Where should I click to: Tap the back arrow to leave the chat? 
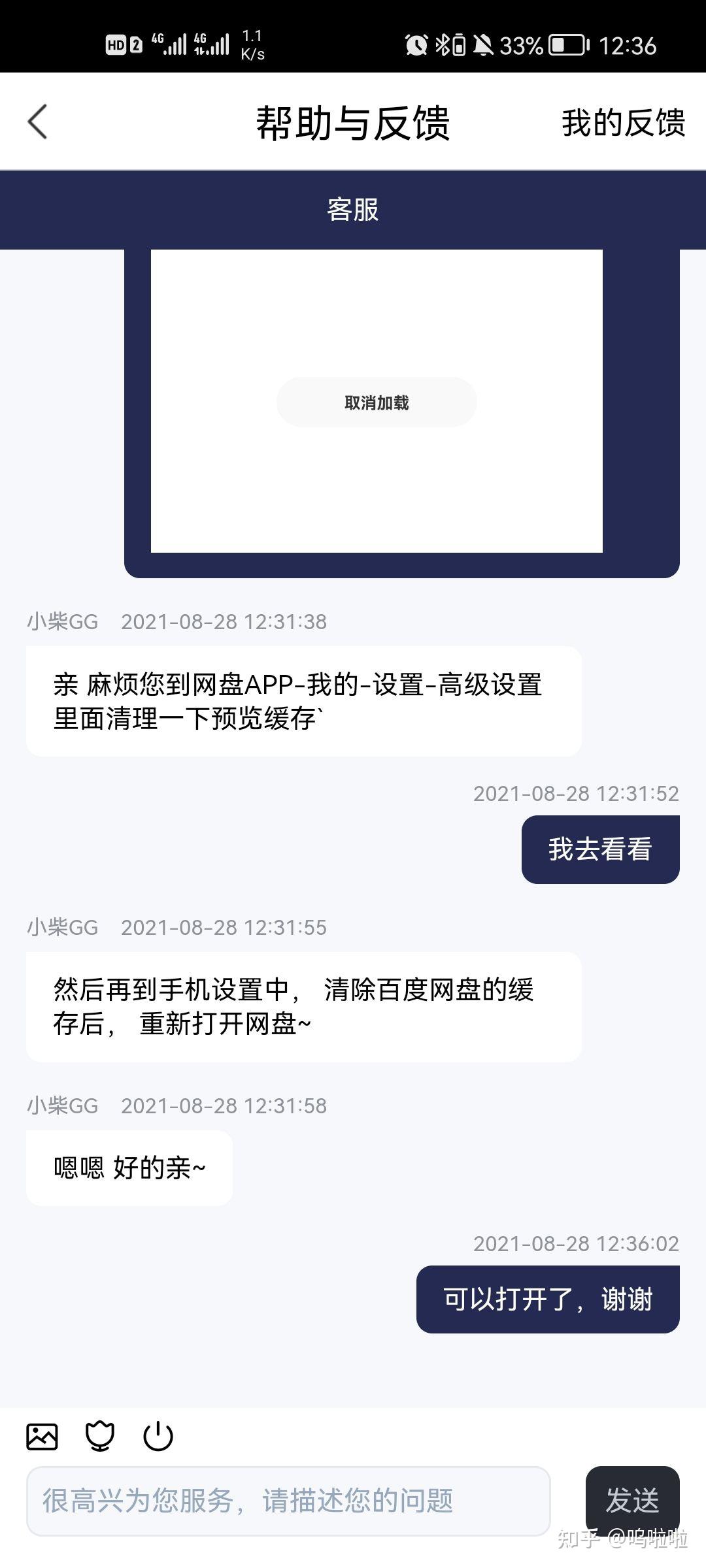(x=37, y=122)
